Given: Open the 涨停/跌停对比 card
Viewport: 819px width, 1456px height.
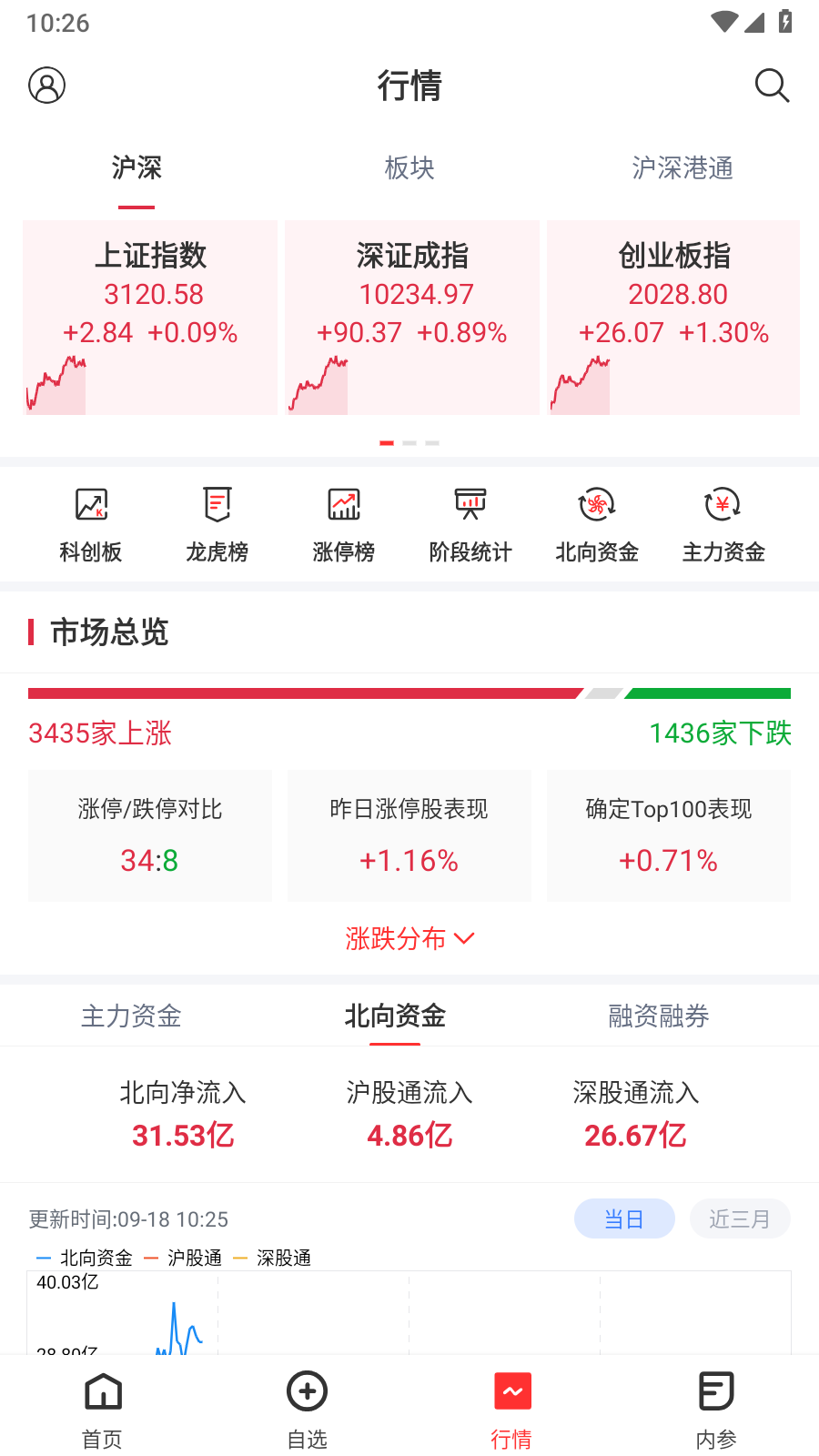Looking at the screenshot, I should coord(150,835).
